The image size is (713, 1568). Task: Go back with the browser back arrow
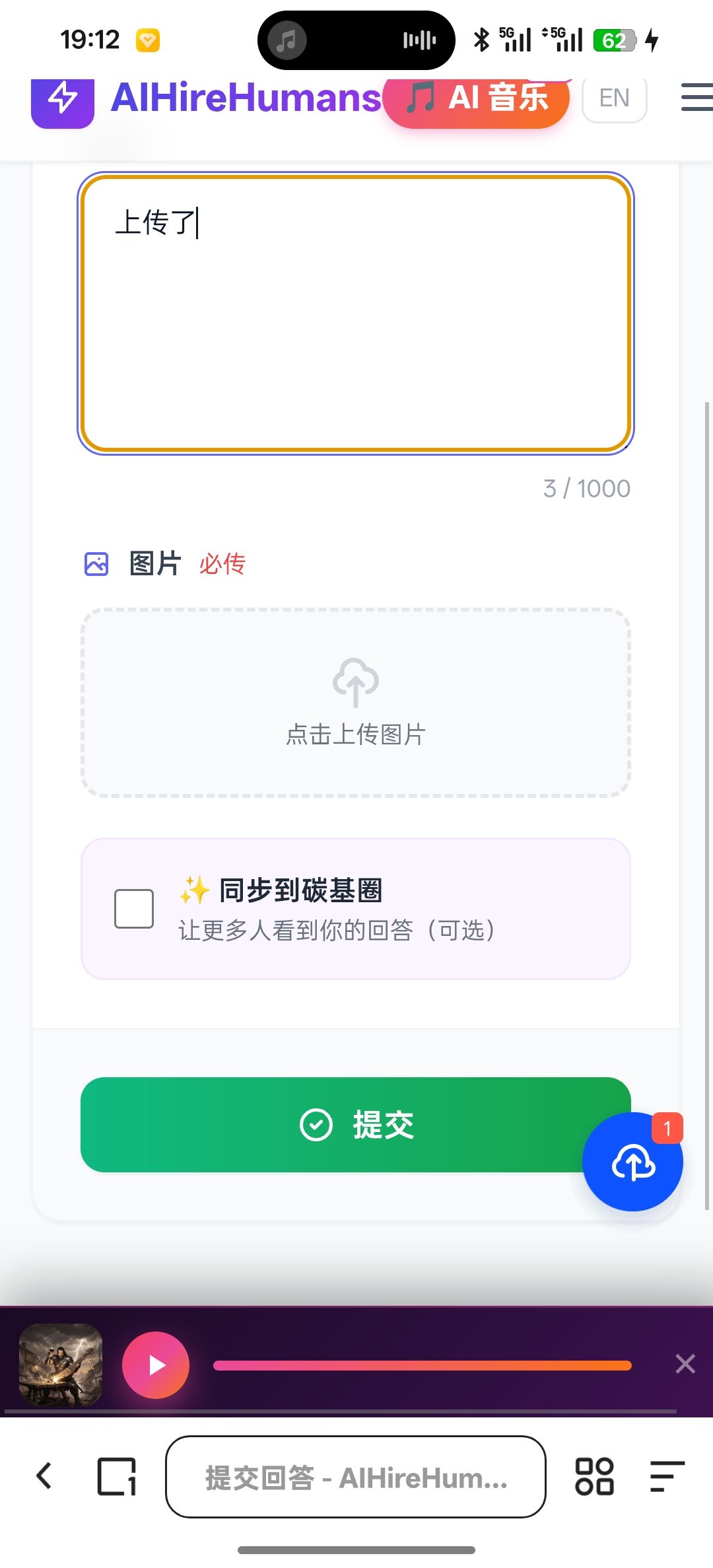44,1476
